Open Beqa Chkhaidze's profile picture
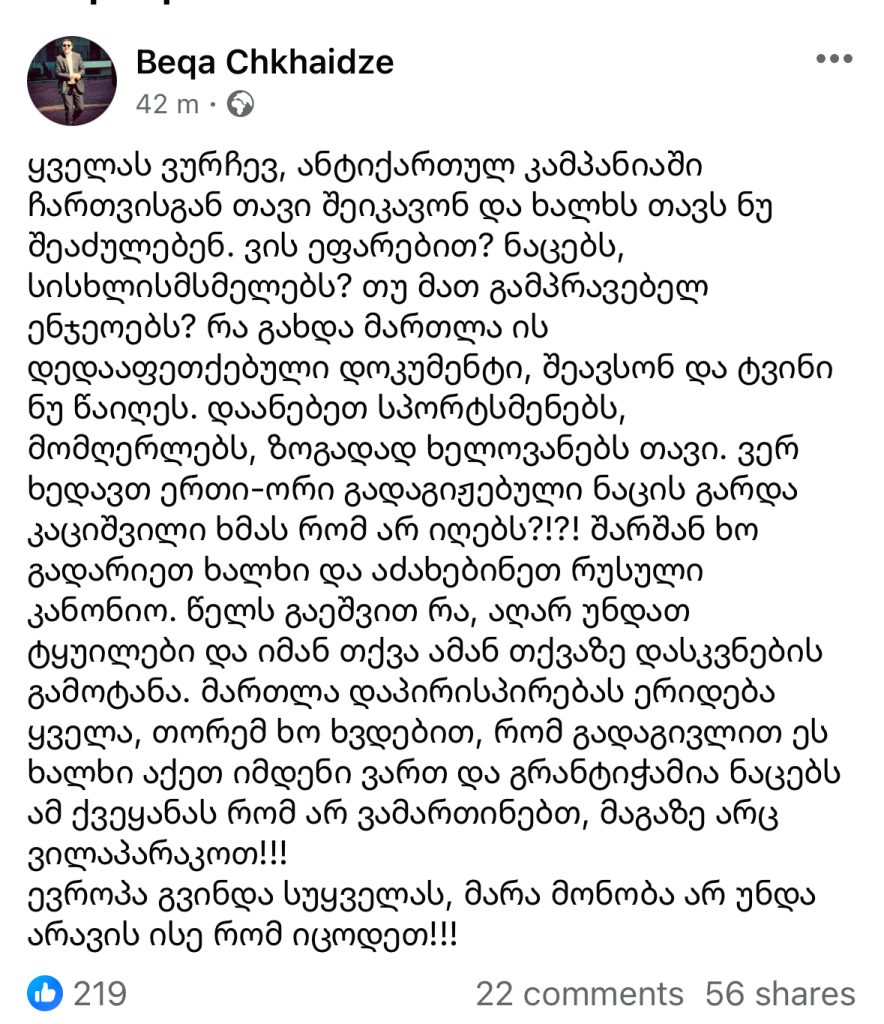This screenshot has height=1024, width=884. (71, 81)
